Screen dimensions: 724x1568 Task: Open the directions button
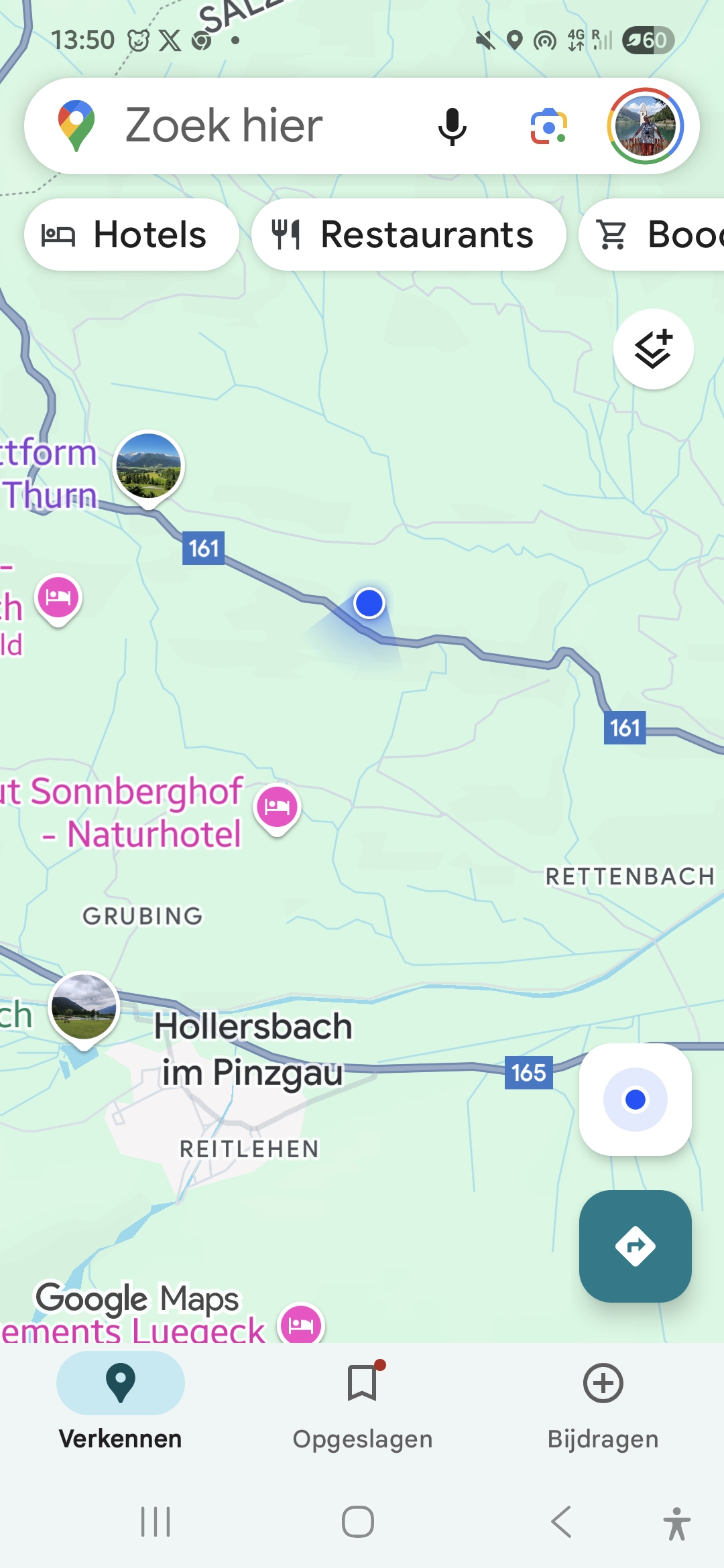pos(635,1246)
